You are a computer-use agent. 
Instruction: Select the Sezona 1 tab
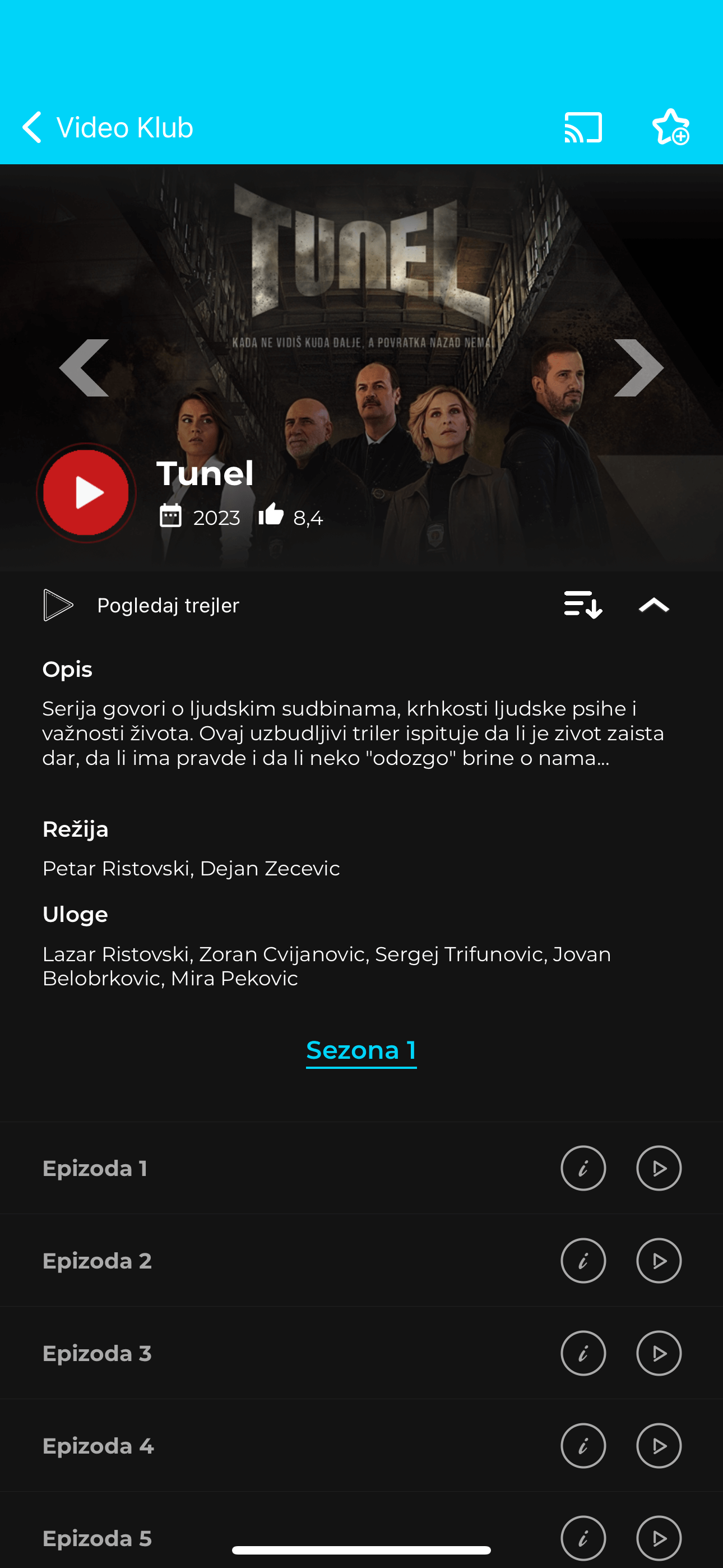(x=361, y=1050)
